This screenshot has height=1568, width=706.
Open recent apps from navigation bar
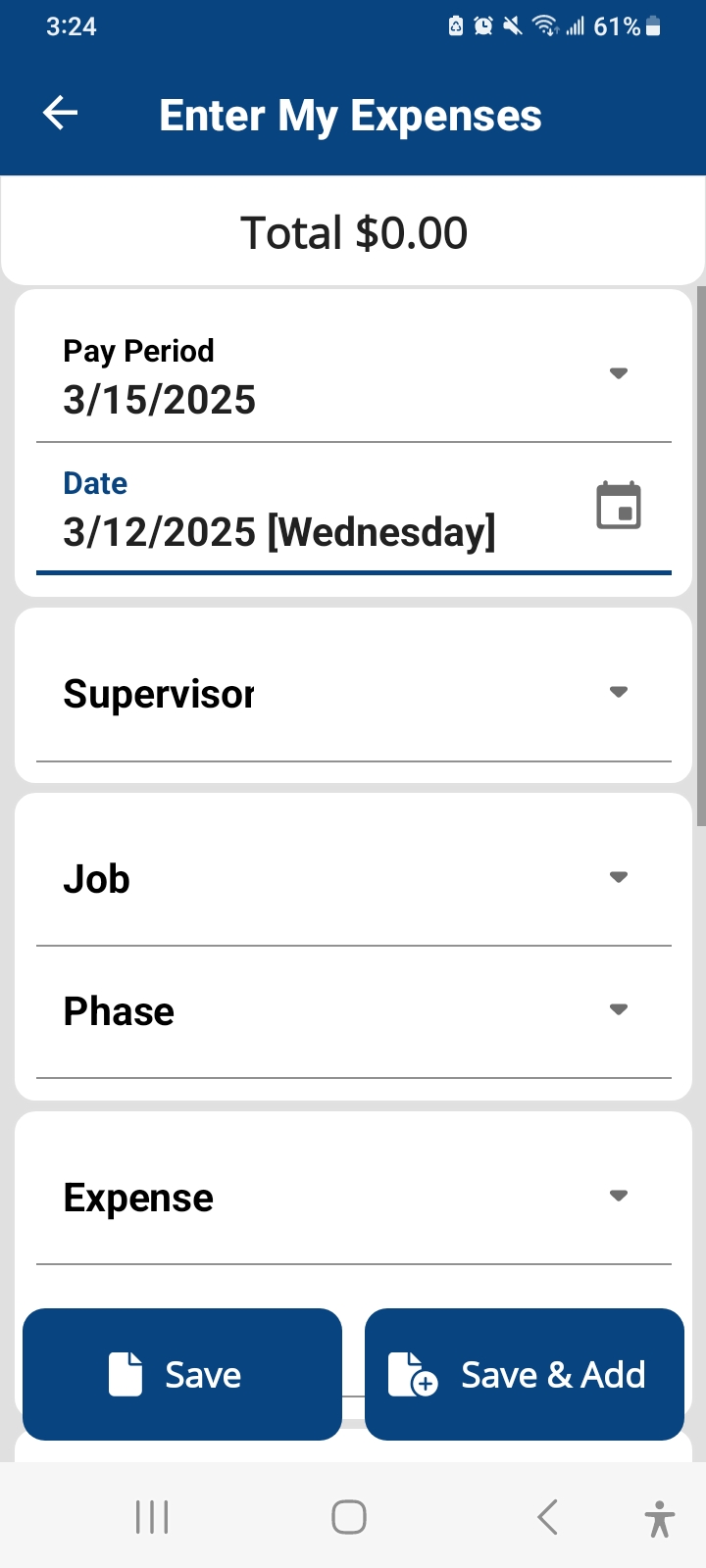(x=152, y=1517)
